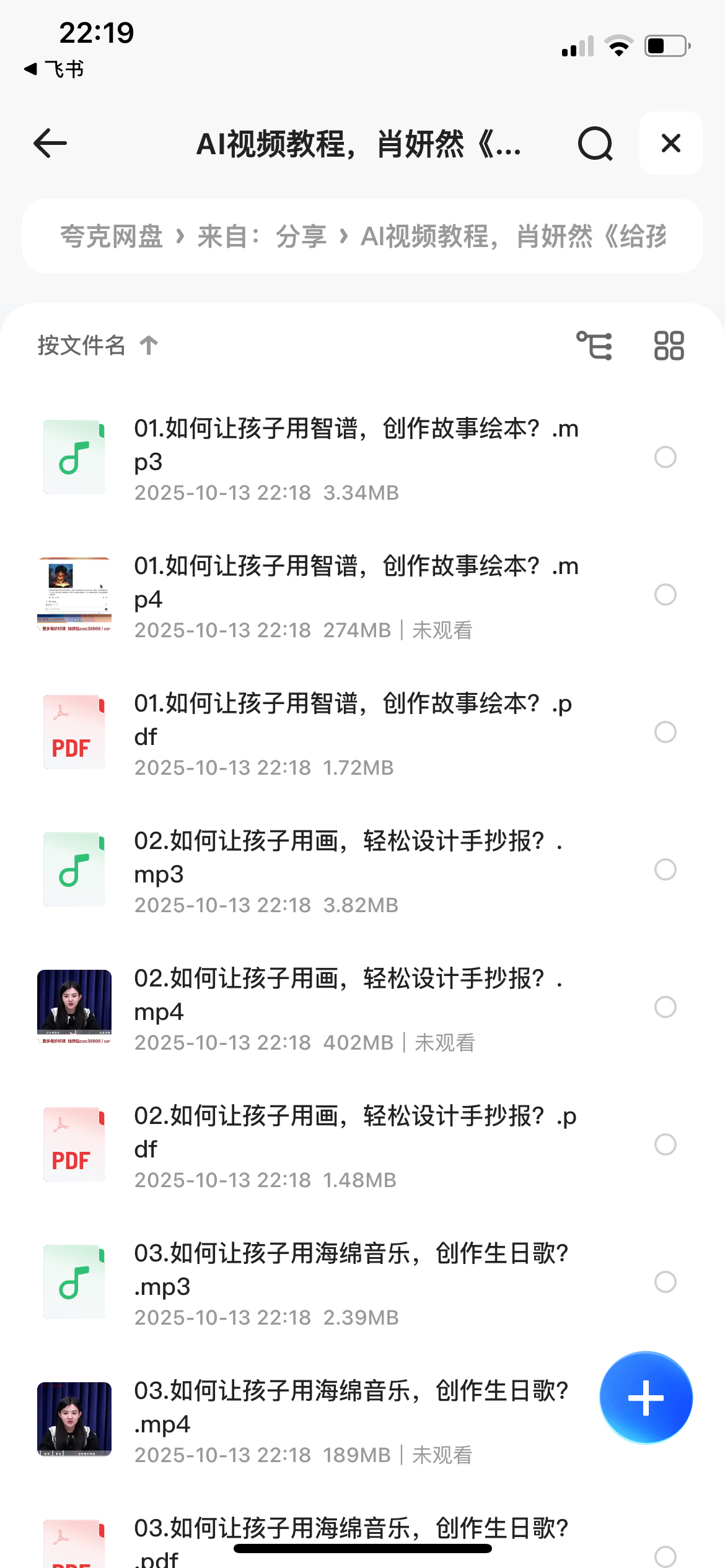Open search in this folder

pos(595,144)
